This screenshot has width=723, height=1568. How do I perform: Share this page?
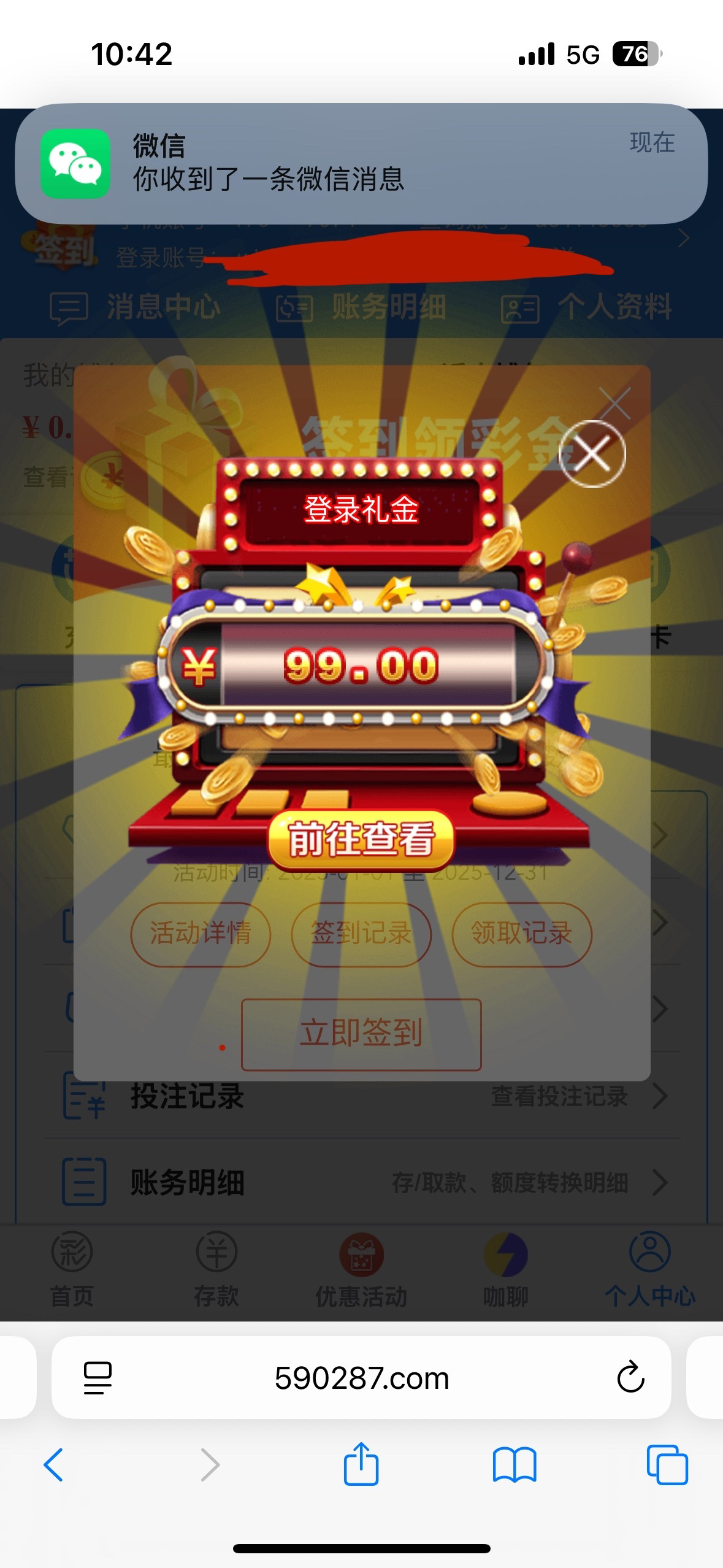point(361,1465)
